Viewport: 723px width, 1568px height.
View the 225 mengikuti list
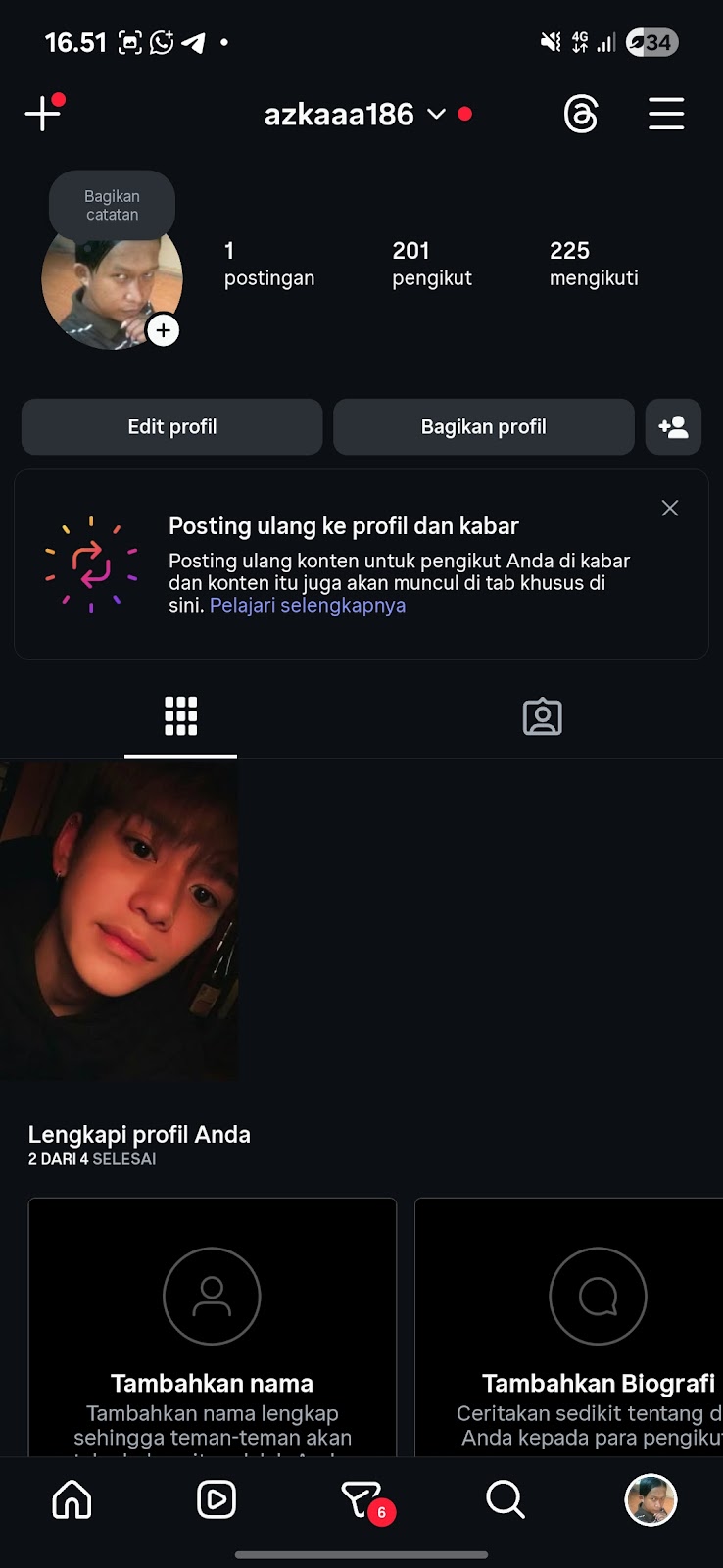coord(594,264)
